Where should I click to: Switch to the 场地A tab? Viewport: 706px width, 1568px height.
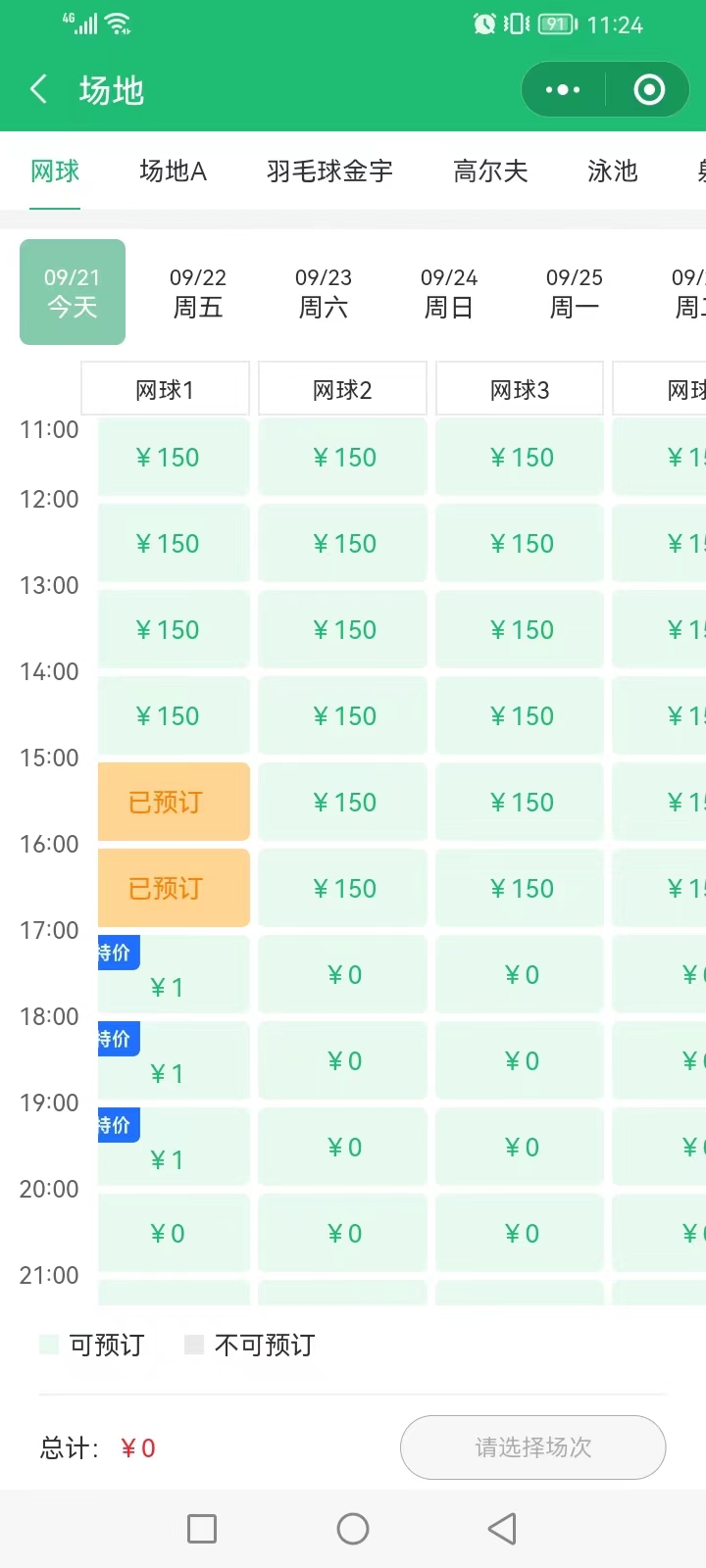click(173, 171)
